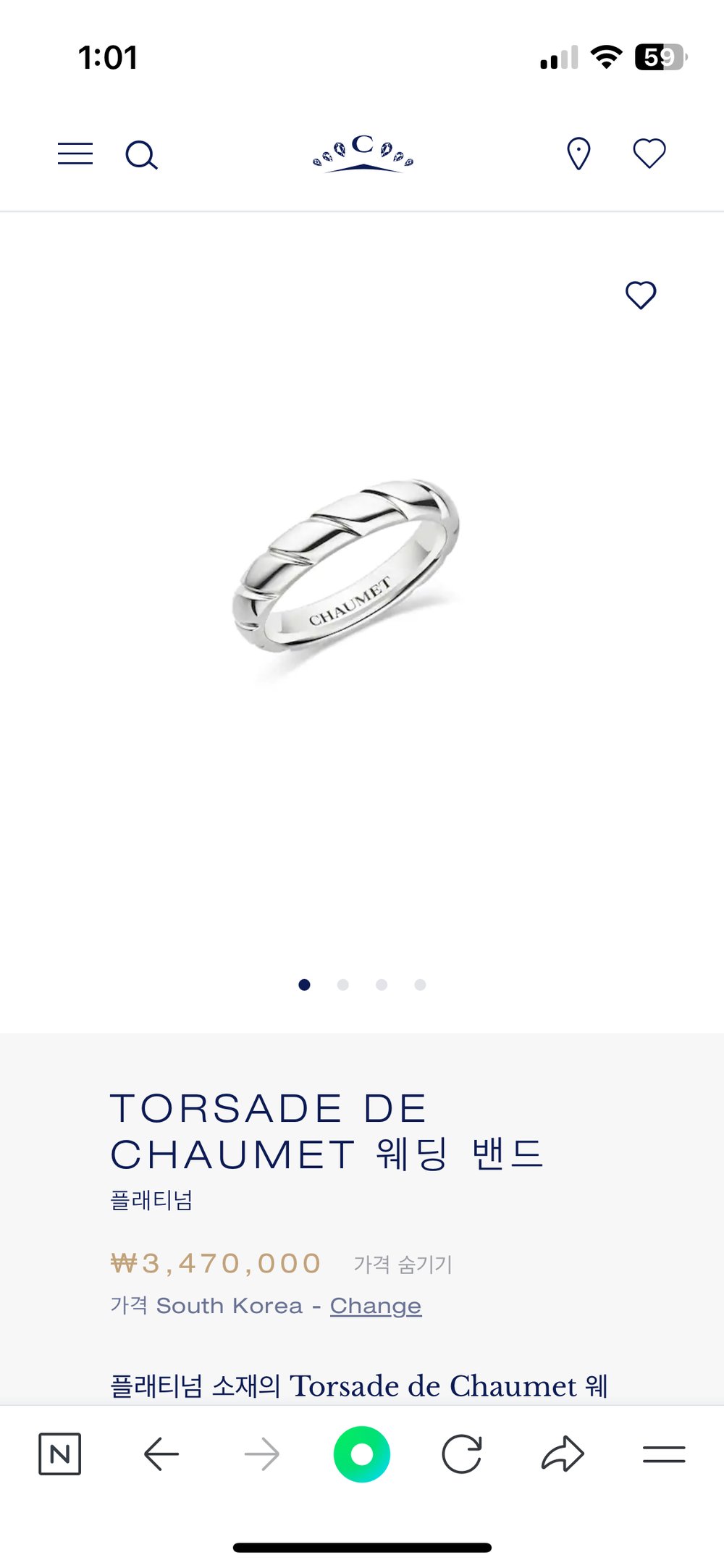Go to the Chaumet homepage via the logo
This screenshot has height=1568, width=724.
[363, 154]
